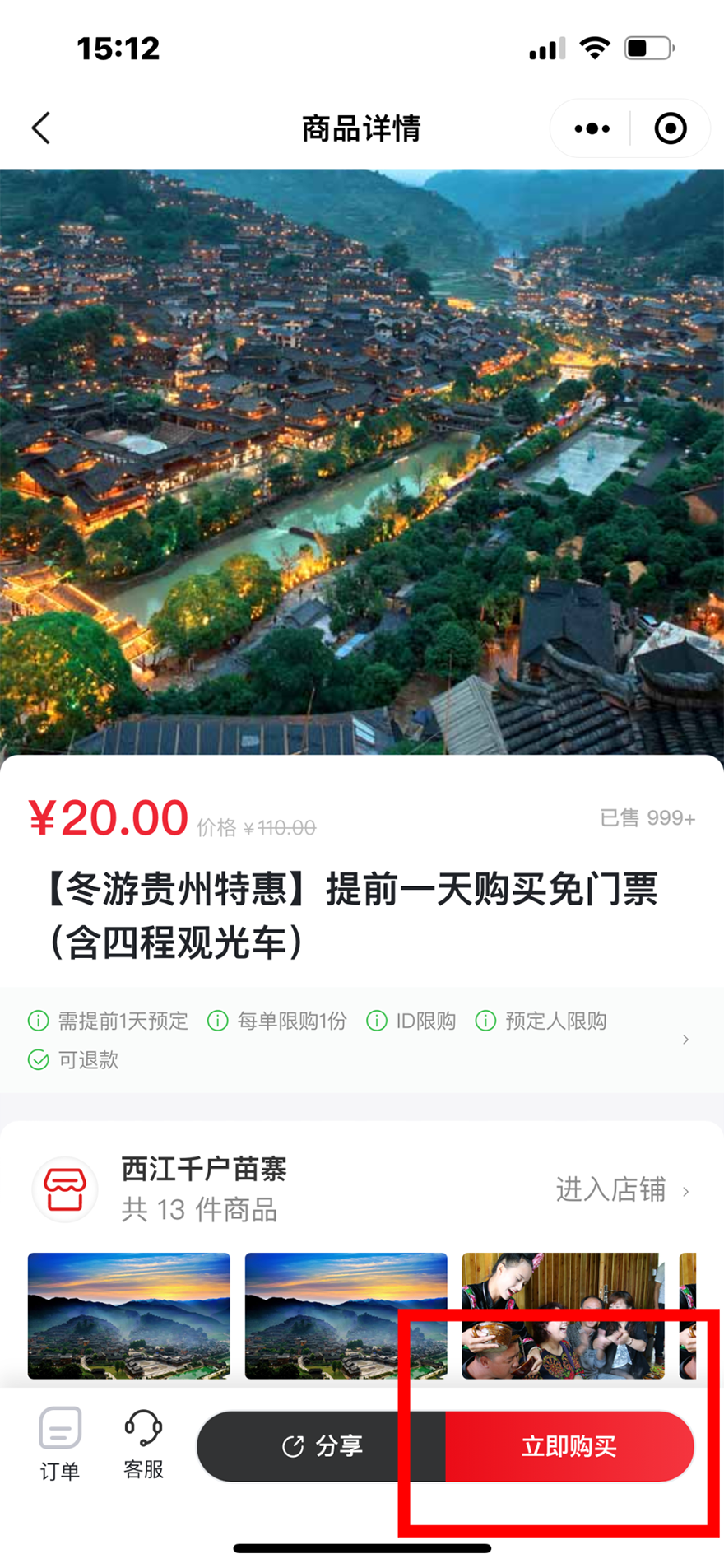
Task: Close the mini program via the circle icon
Action: point(670,128)
